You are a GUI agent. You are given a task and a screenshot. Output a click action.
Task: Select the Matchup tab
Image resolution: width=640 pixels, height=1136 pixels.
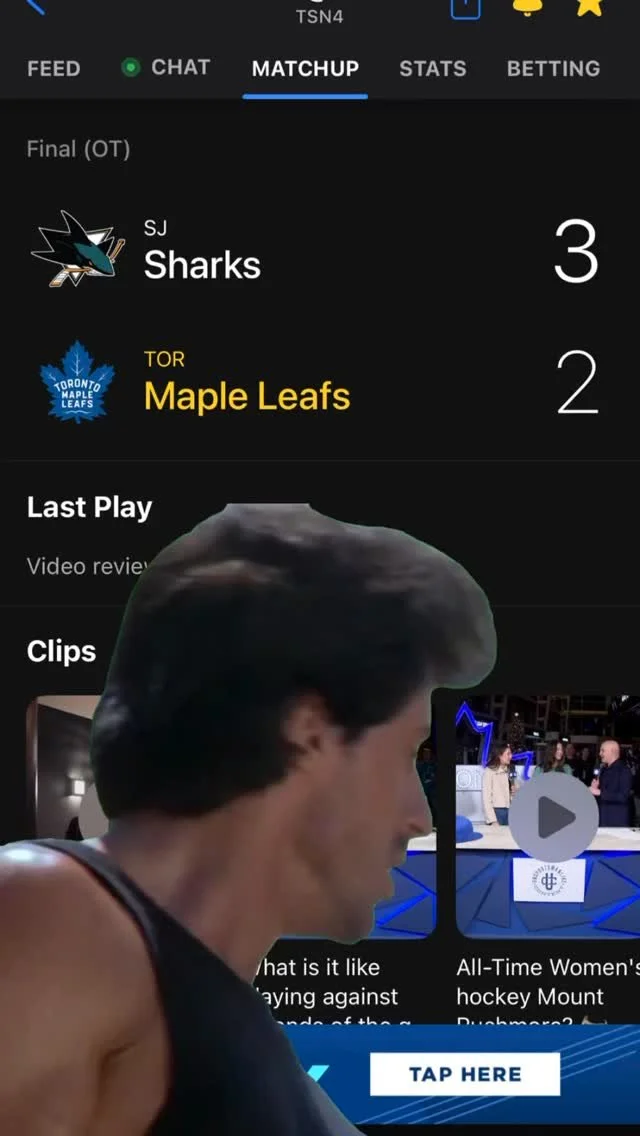pos(305,69)
